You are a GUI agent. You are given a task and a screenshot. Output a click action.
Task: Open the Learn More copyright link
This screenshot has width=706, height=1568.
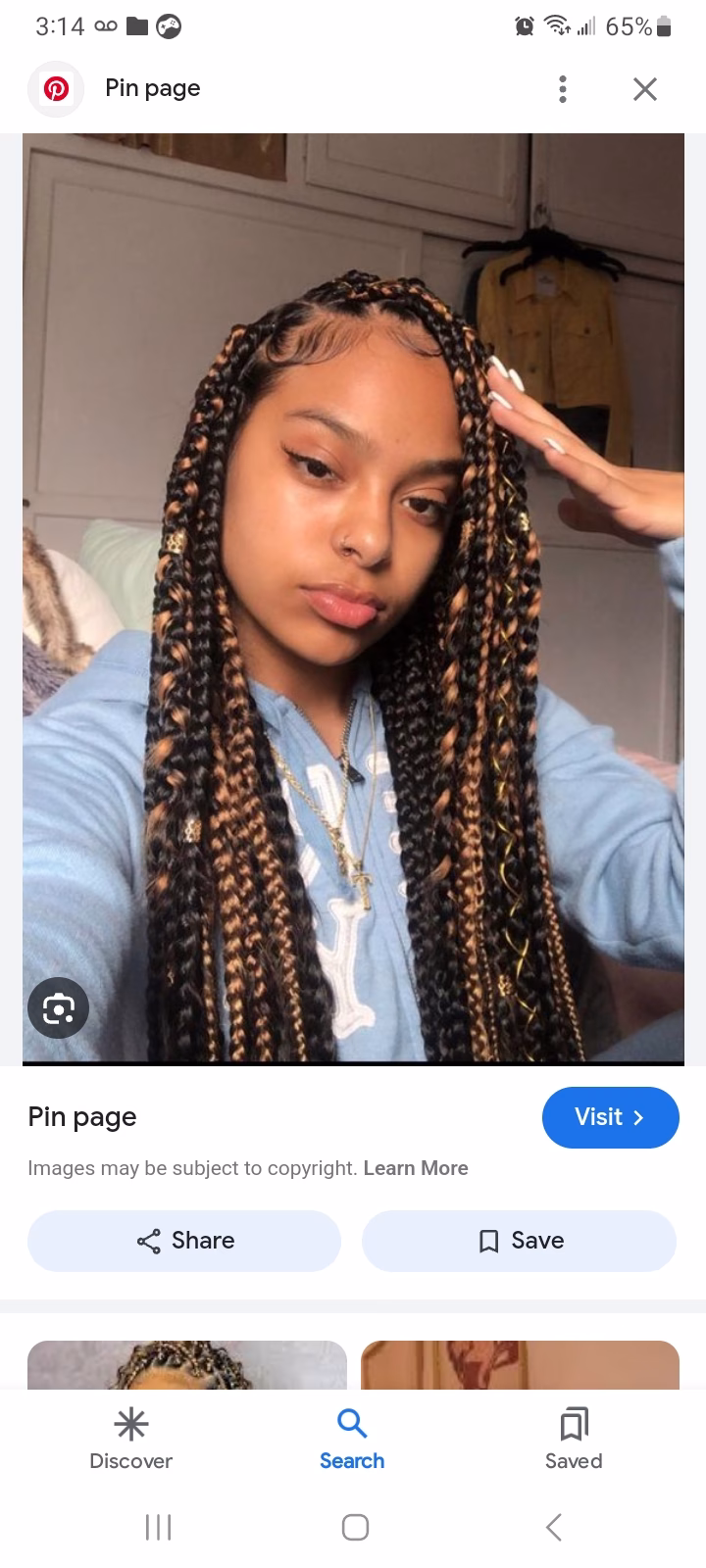click(415, 1168)
